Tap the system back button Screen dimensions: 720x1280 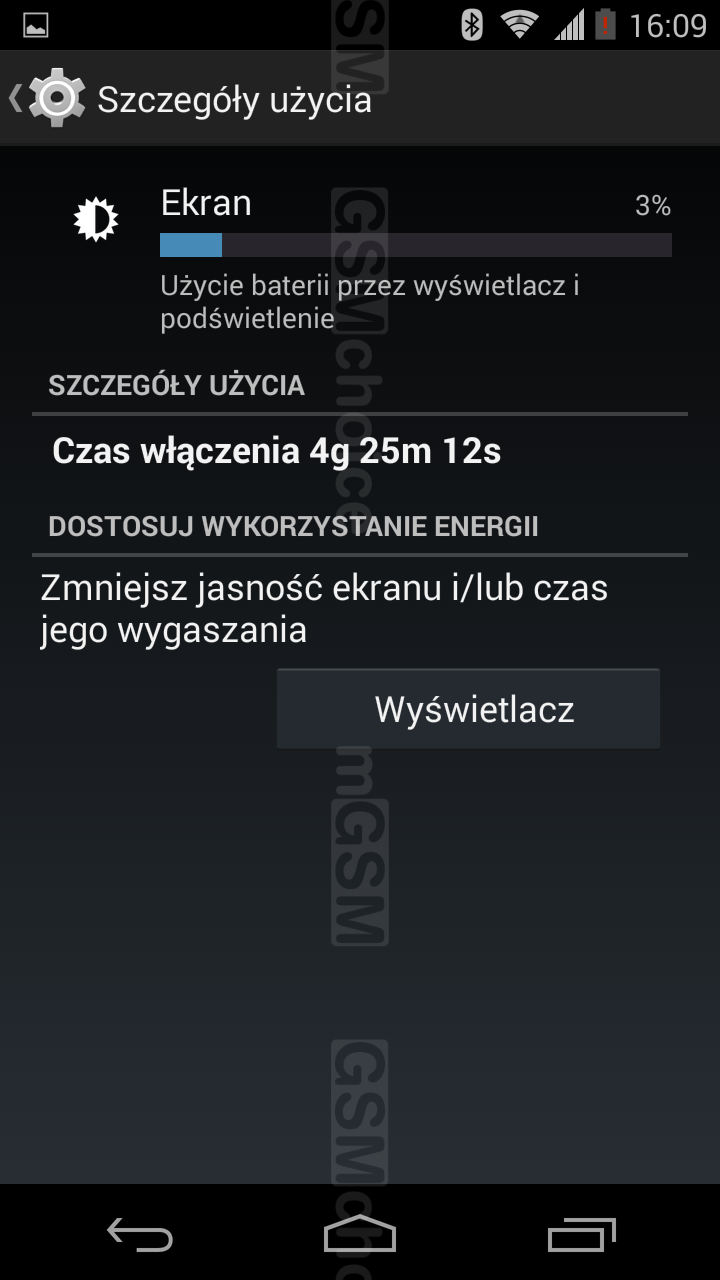tap(140, 1235)
